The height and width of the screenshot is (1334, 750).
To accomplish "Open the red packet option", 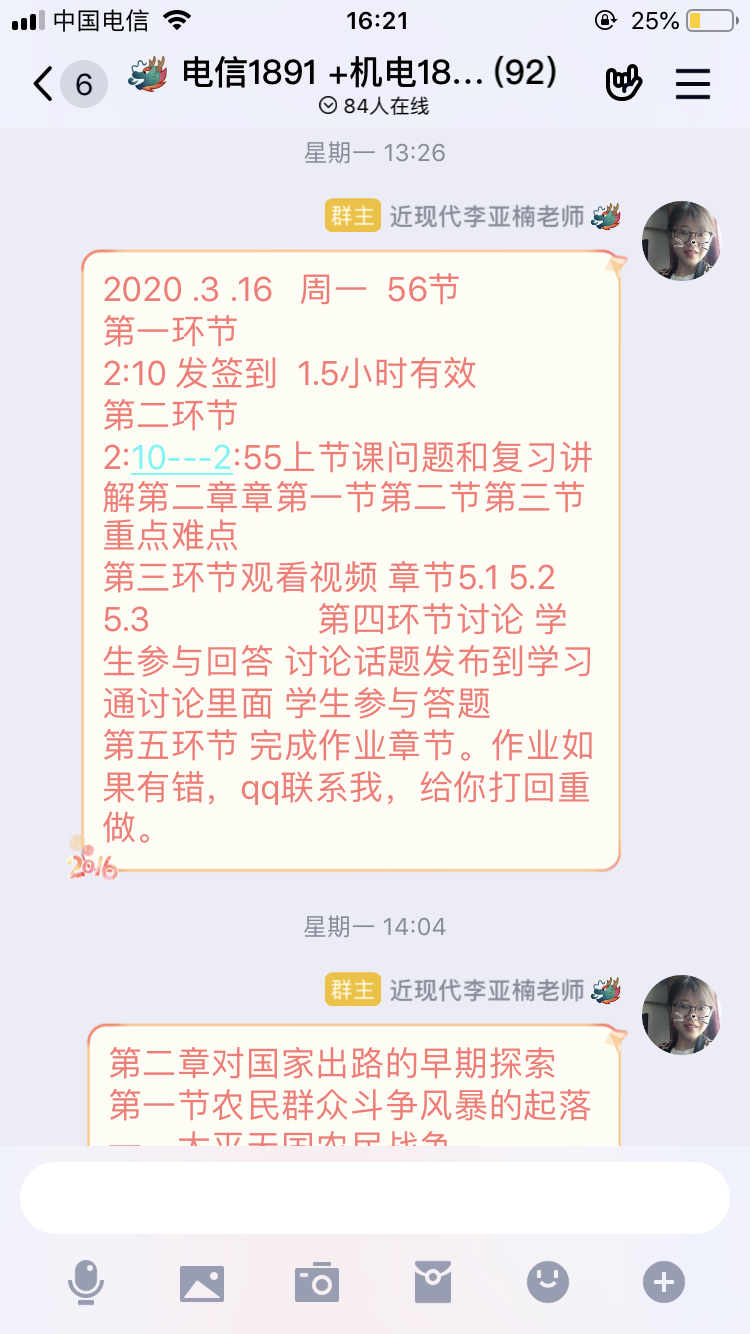I will point(433,1282).
